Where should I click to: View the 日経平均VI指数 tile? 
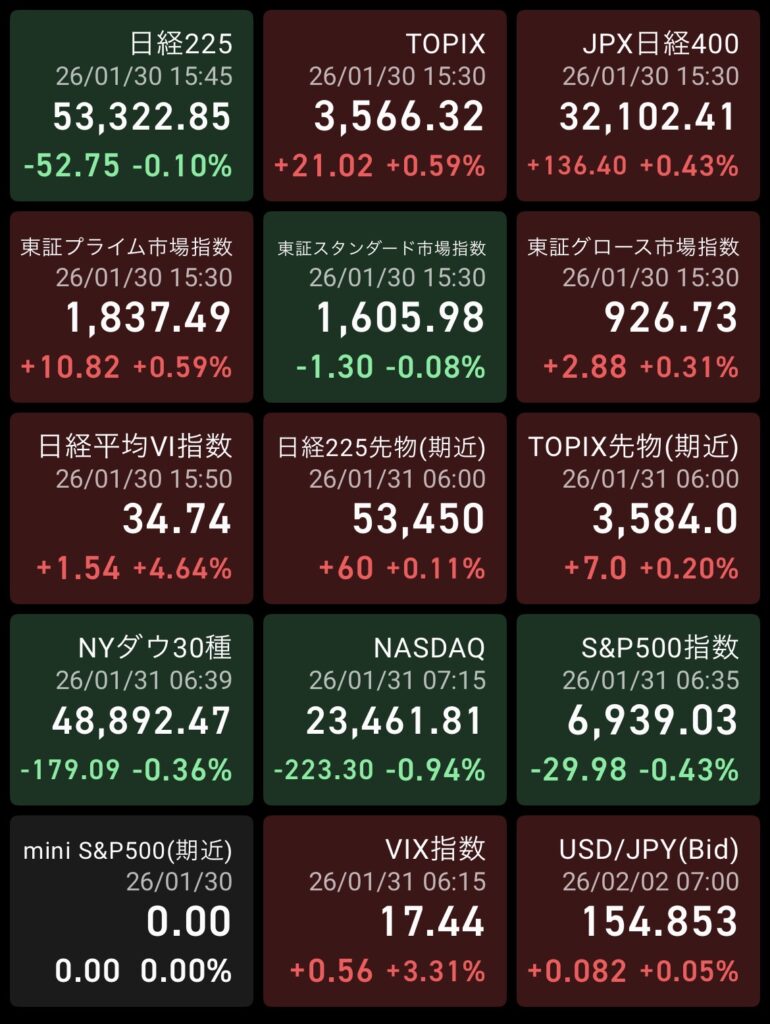coord(132,508)
